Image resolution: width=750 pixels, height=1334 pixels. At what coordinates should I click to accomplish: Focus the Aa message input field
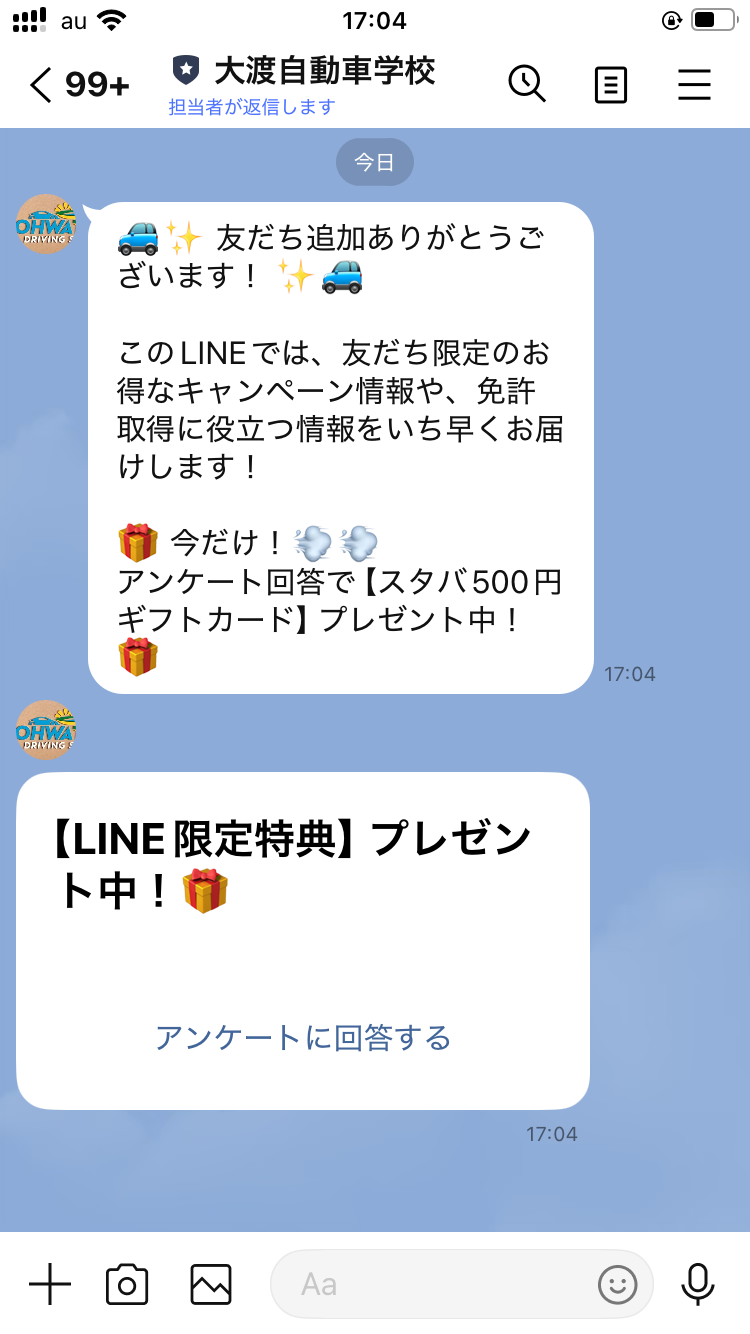coord(430,1284)
